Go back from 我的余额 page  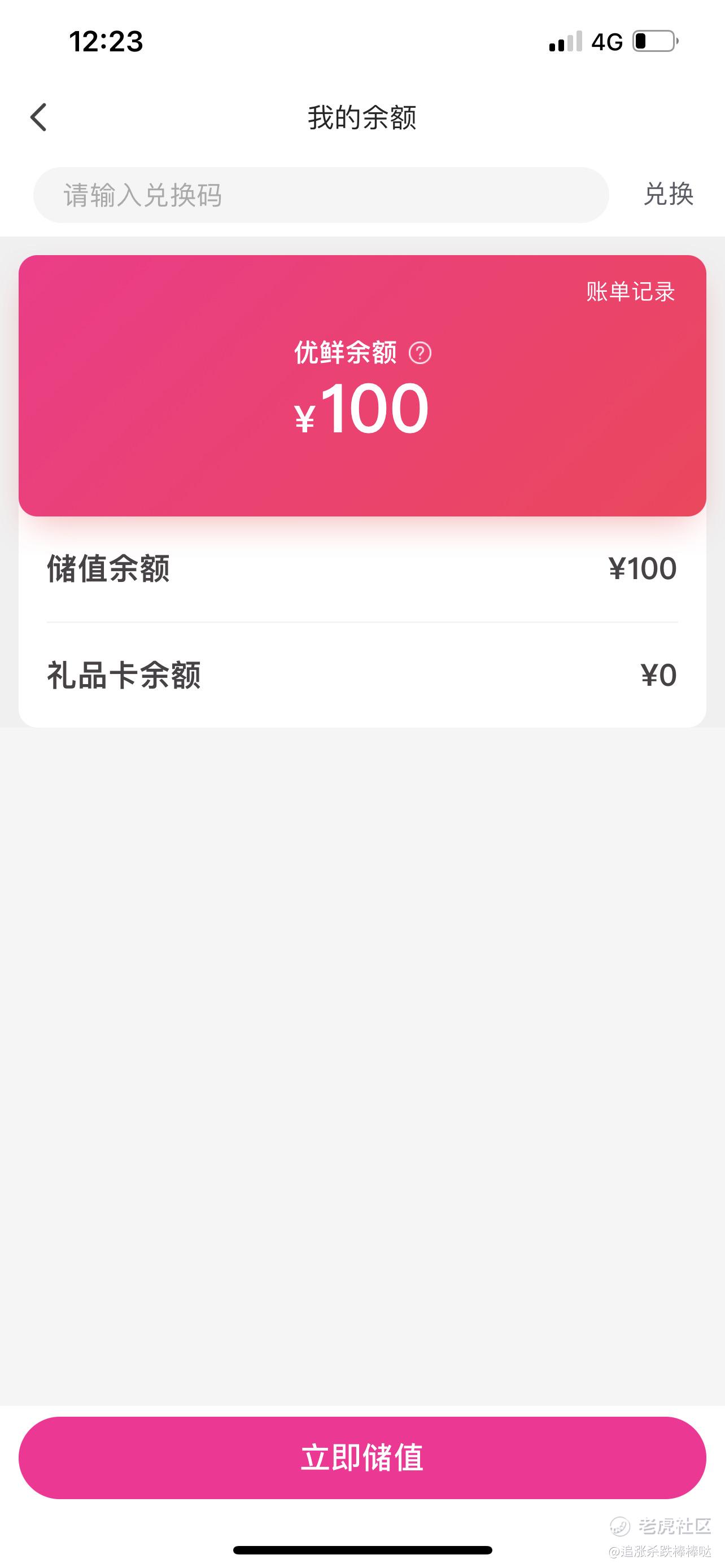tap(38, 117)
